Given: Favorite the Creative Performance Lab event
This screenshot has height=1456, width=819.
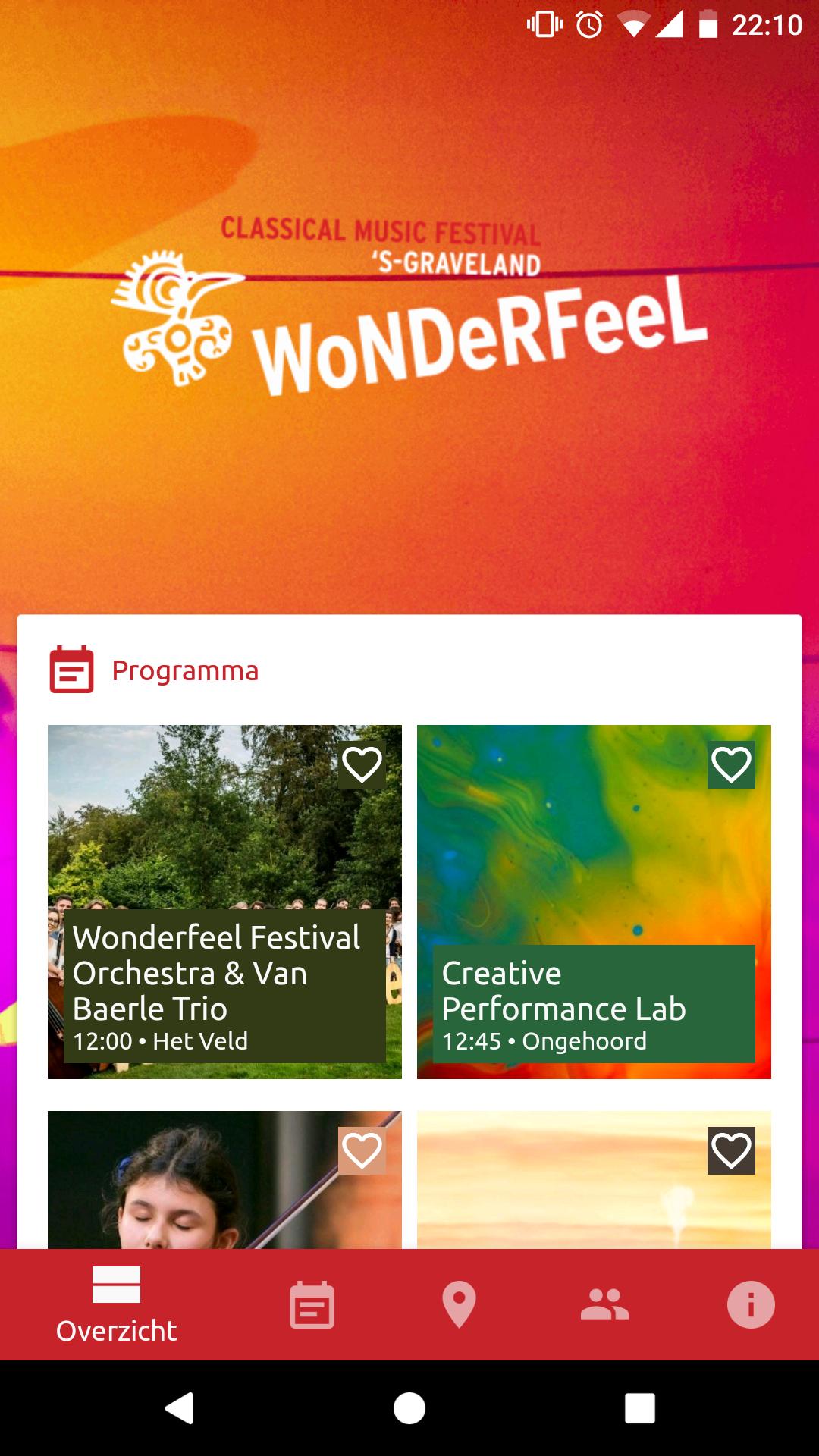Looking at the screenshot, I should (x=731, y=764).
